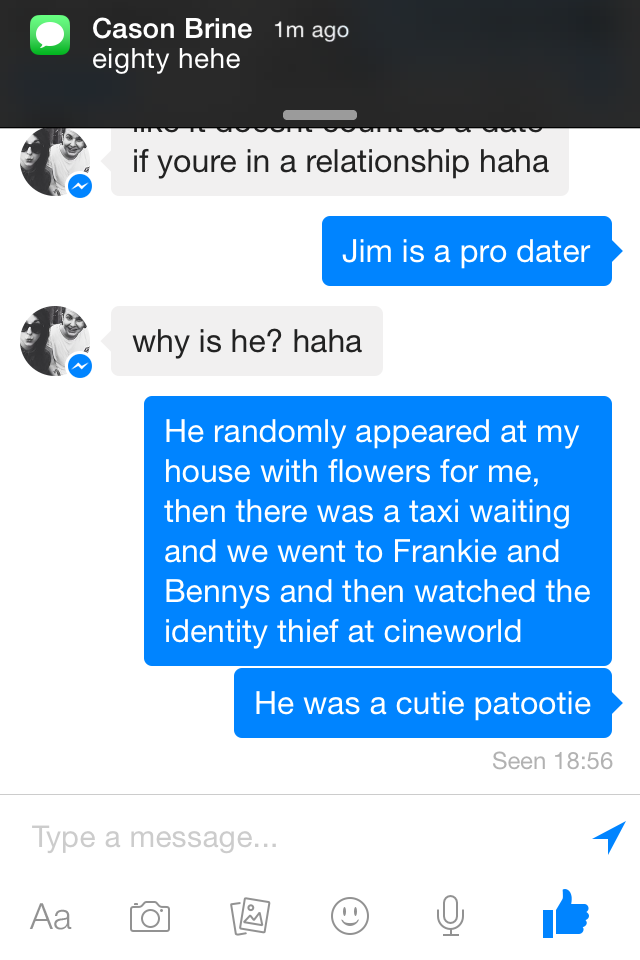Send message with the arrow icon
The image size is (640, 960).
608,837
